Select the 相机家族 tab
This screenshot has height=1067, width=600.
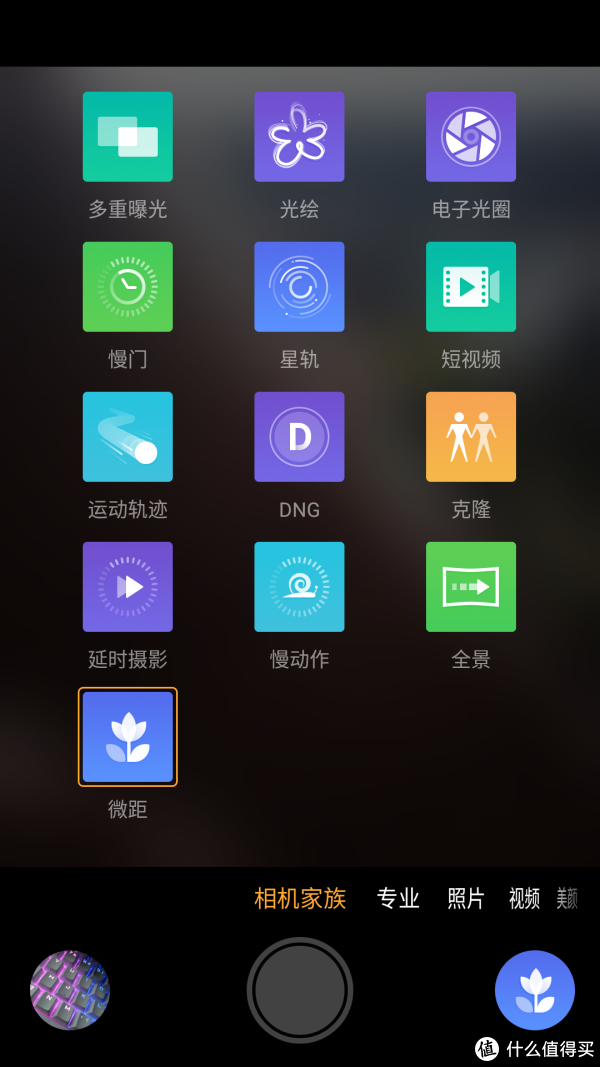(x=300, y=899)
